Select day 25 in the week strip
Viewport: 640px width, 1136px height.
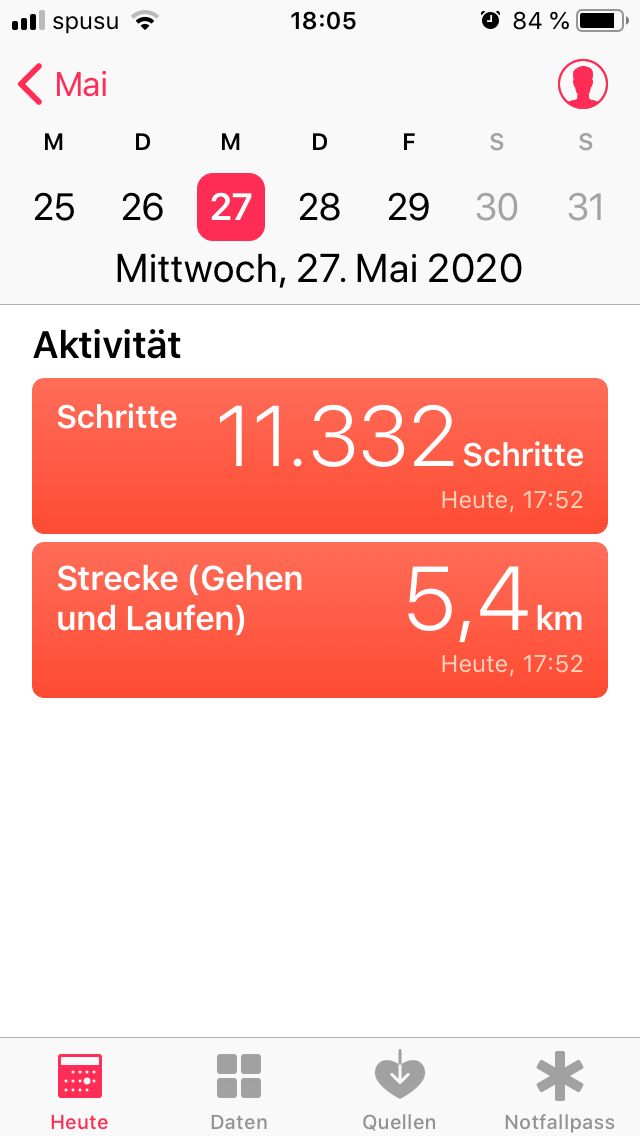(x=54, y=207)
